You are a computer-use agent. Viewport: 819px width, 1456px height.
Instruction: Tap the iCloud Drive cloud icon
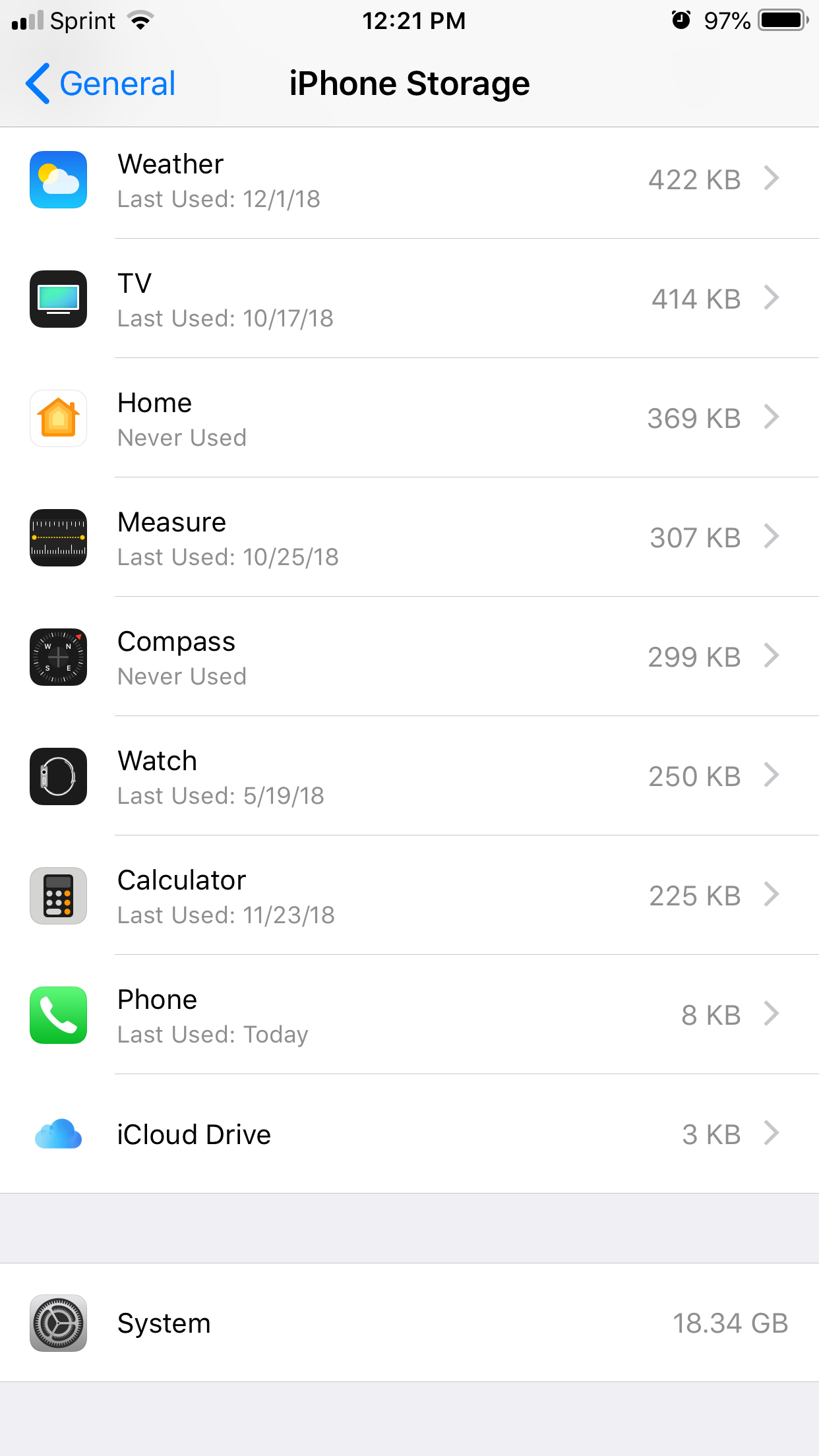pos(58,1134)
